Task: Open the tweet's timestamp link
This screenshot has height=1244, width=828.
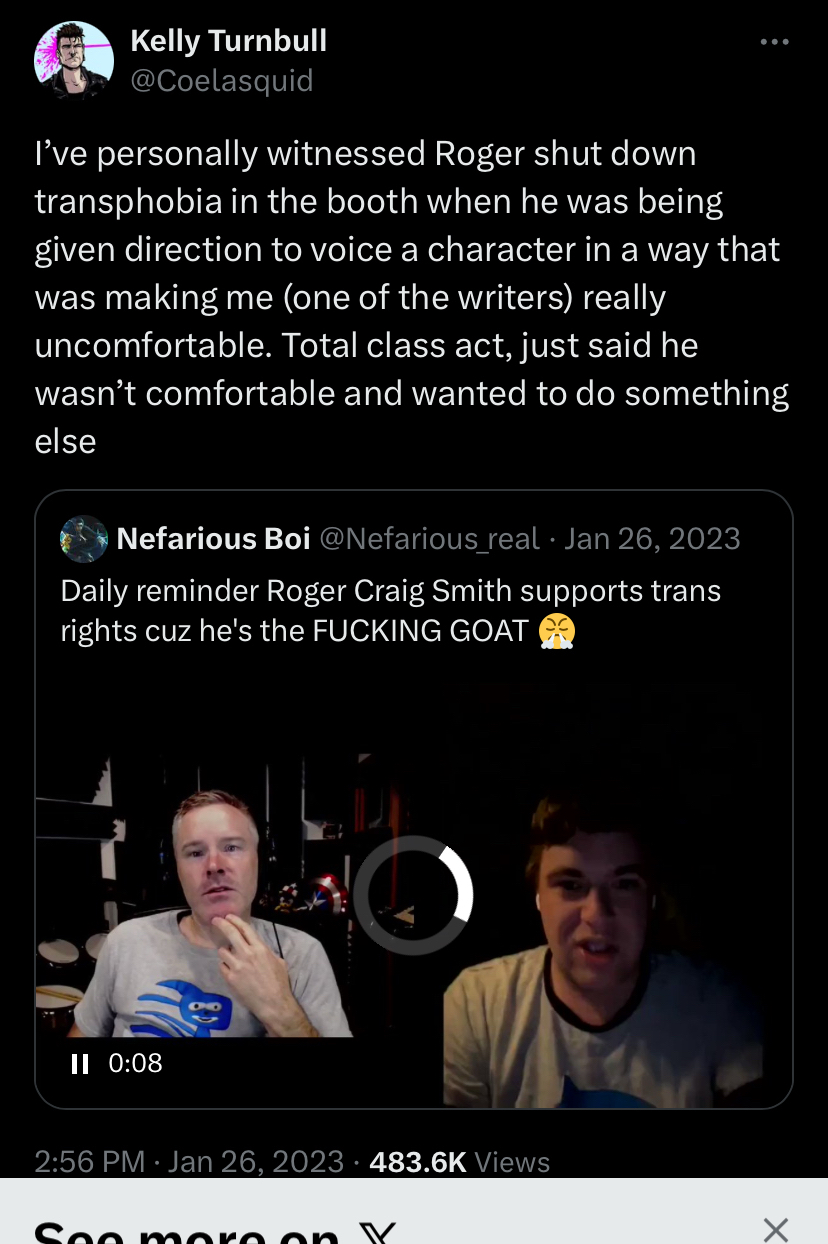Action: [x=189, y=1162]
